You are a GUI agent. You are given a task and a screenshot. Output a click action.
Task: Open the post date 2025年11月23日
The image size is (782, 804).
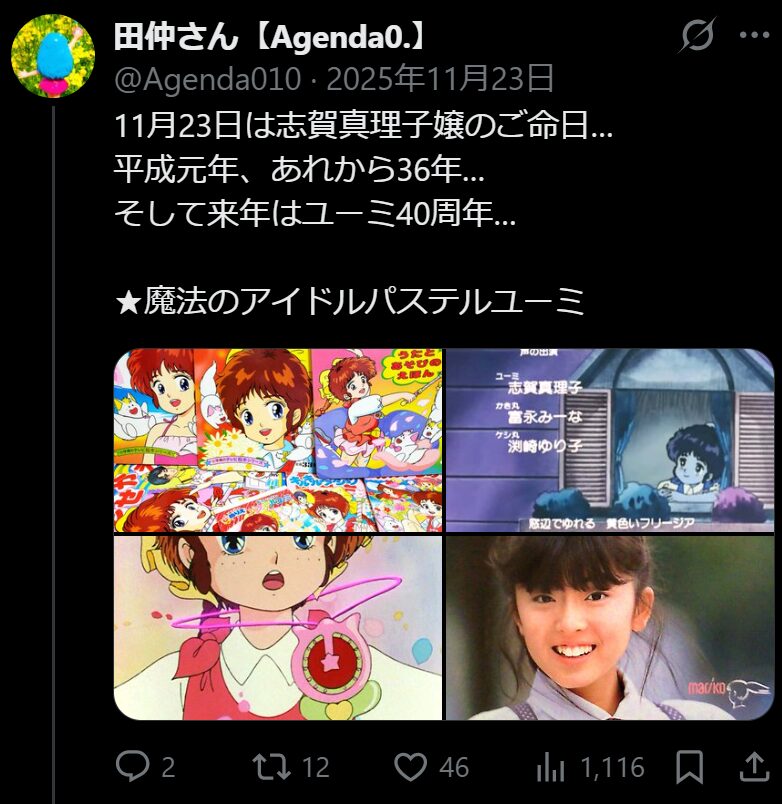pos(440,79)
